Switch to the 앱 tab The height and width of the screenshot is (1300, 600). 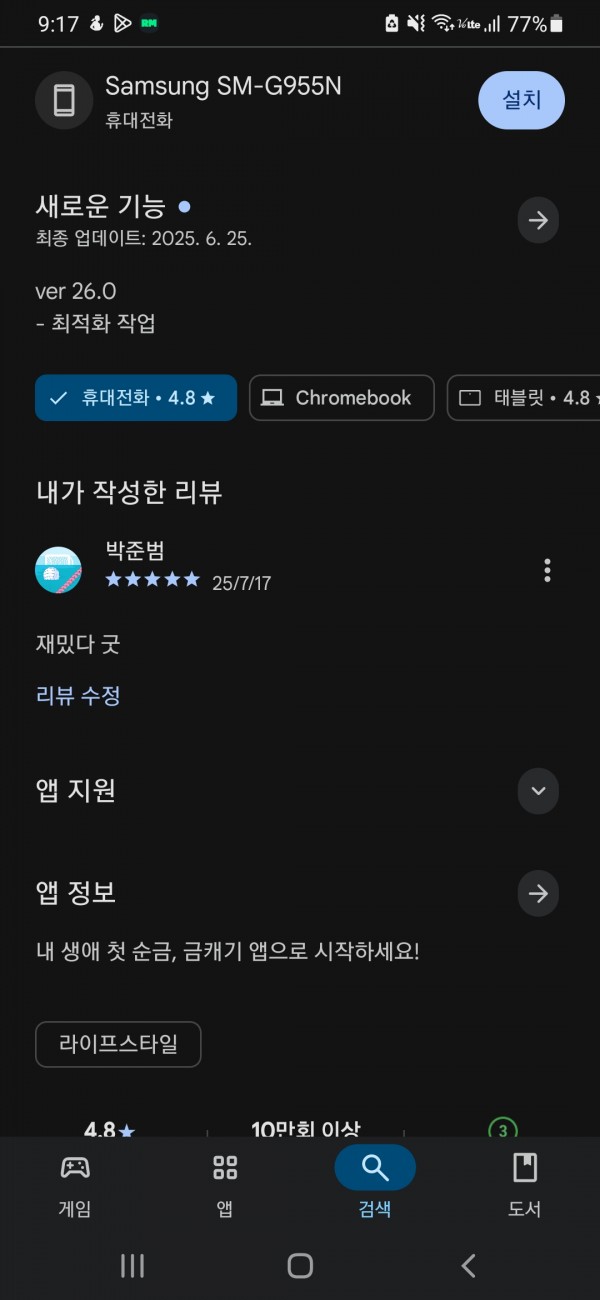225,1185
